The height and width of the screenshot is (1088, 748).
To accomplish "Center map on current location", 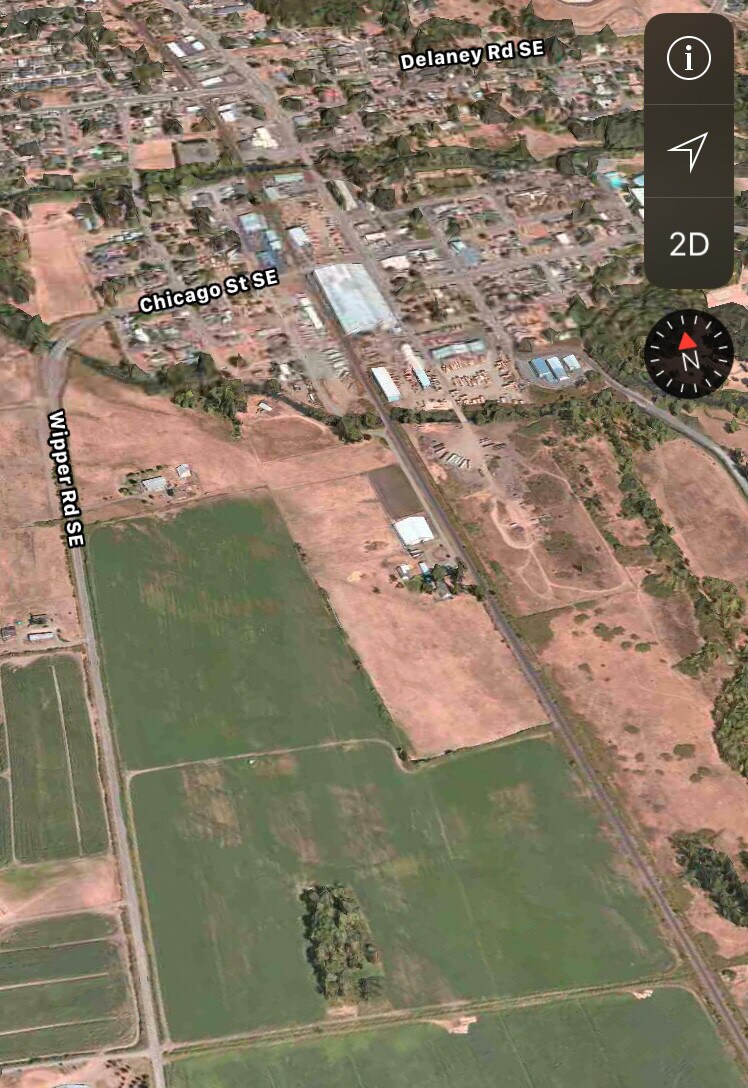I will coord(688,151).
